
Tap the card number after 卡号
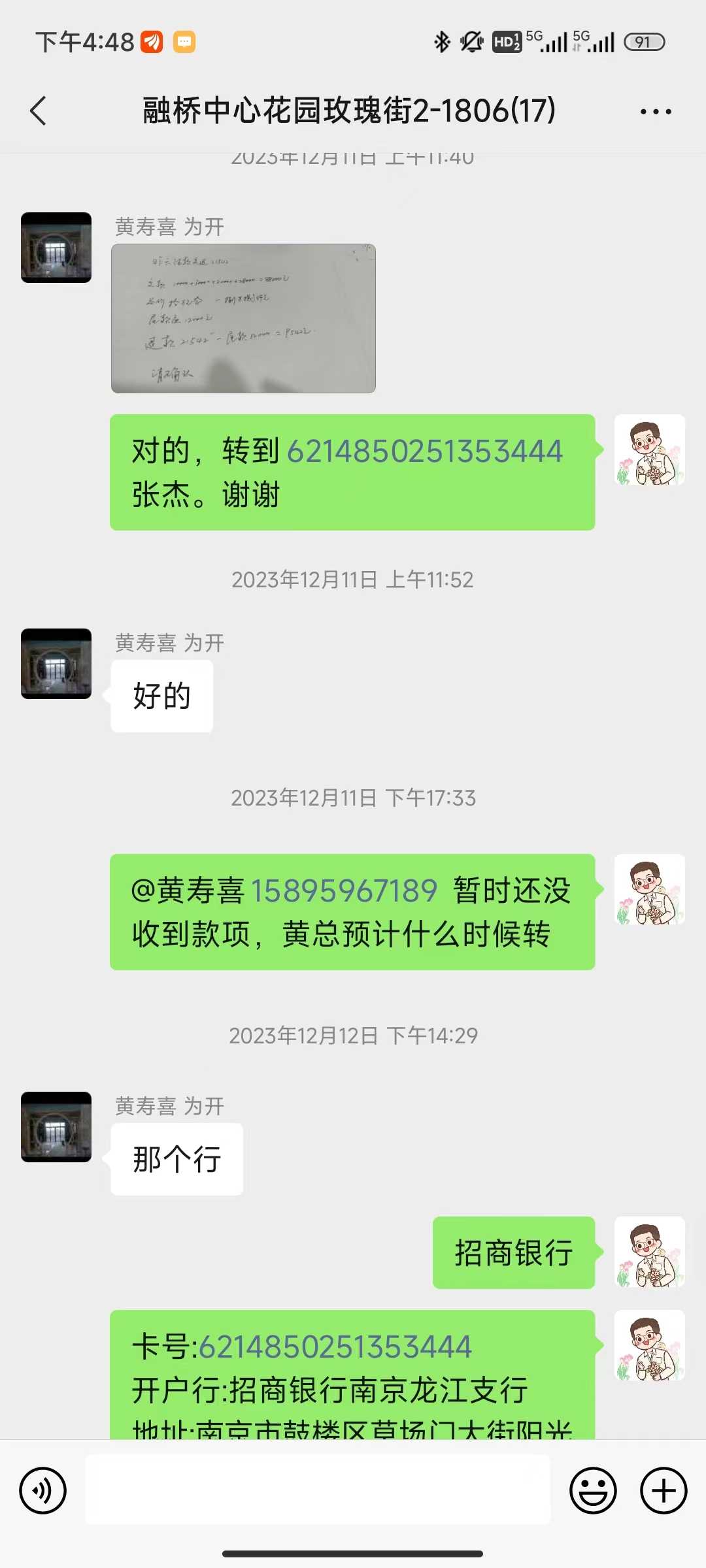tap(335, 1347)
